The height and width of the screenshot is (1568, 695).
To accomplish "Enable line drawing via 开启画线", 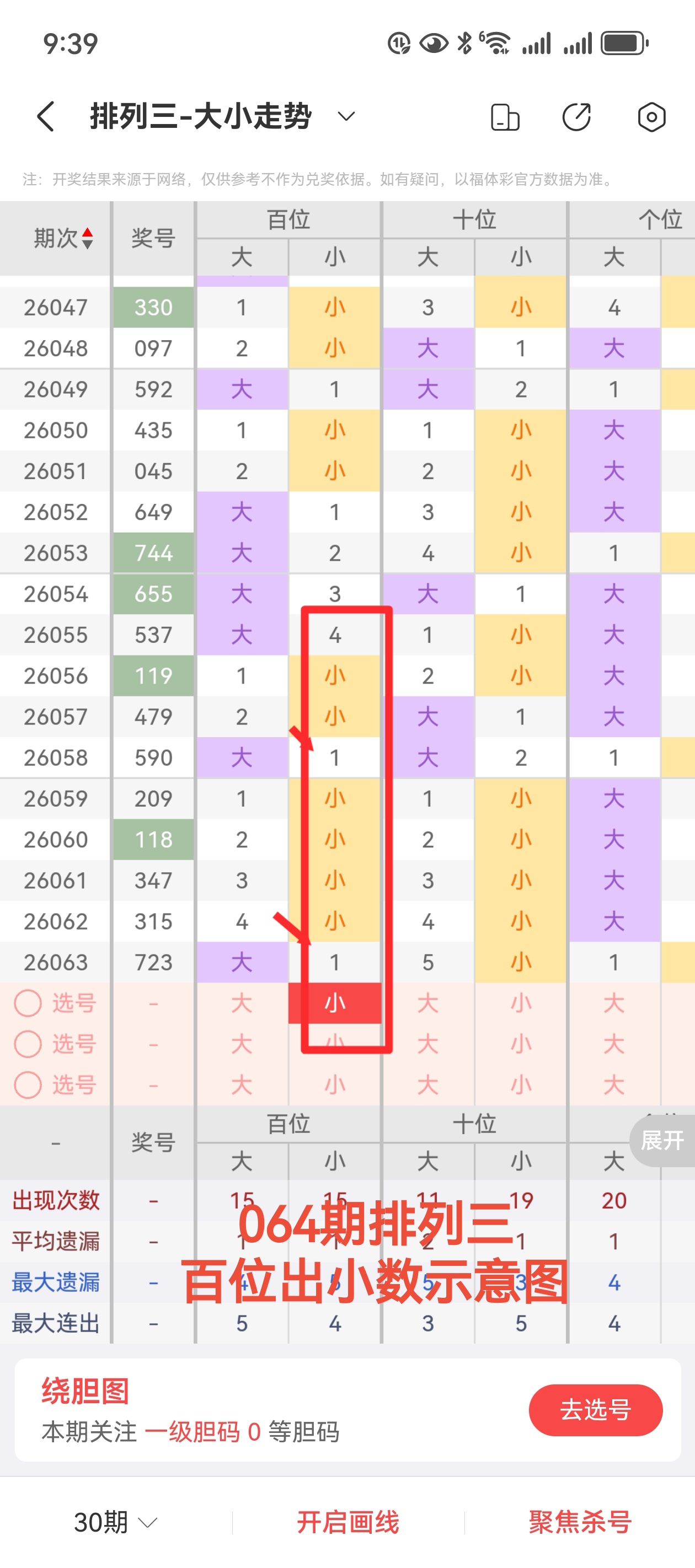I will [348, 1522].
